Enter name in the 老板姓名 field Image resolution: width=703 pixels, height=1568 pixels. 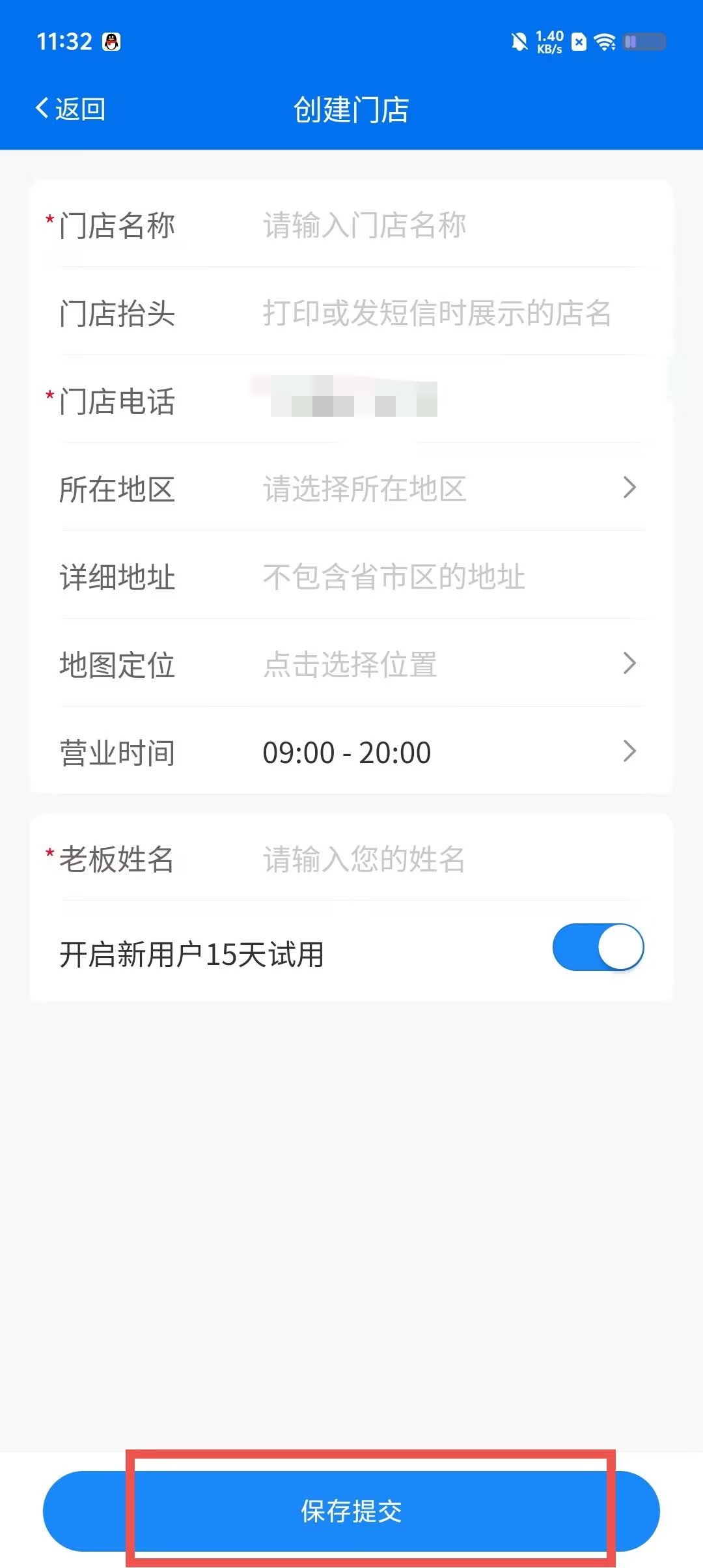tap(452, 859)
